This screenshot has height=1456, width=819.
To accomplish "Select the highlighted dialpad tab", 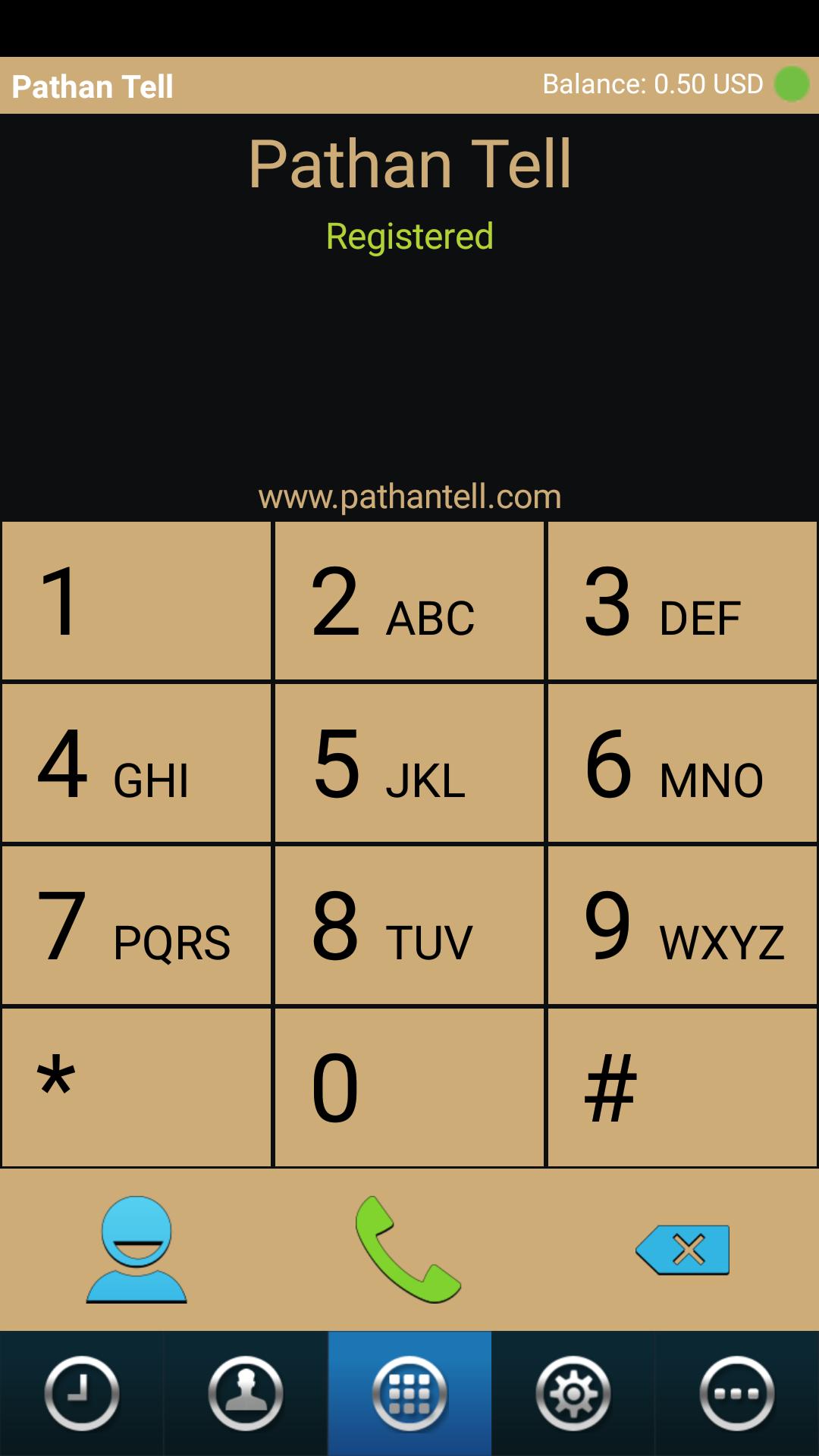I will [409, 1394].
